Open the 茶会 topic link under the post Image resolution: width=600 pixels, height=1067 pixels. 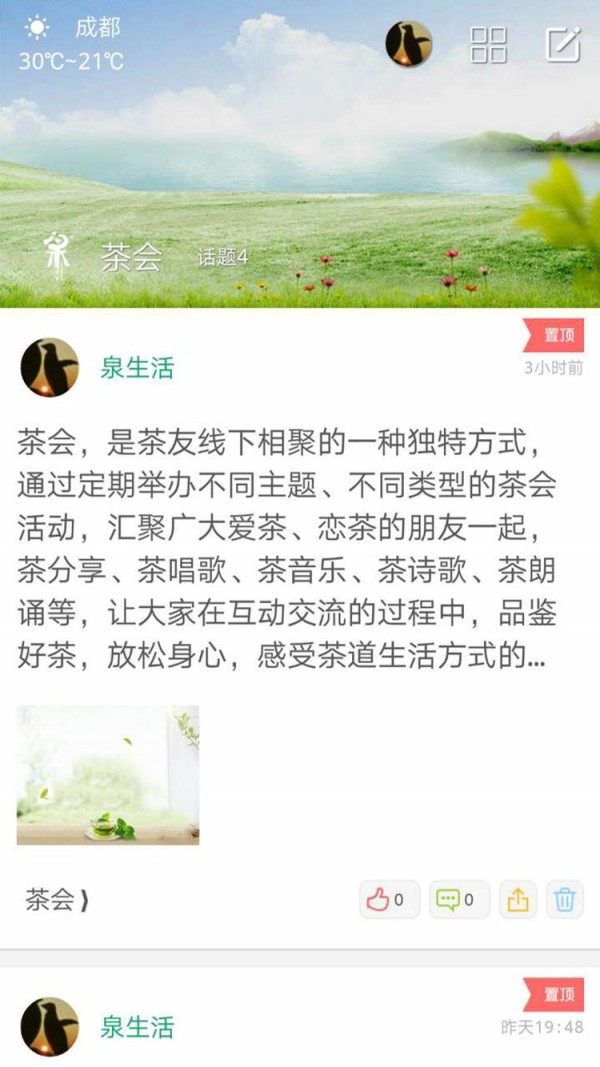pyautogui.click(x=56, y=900)
